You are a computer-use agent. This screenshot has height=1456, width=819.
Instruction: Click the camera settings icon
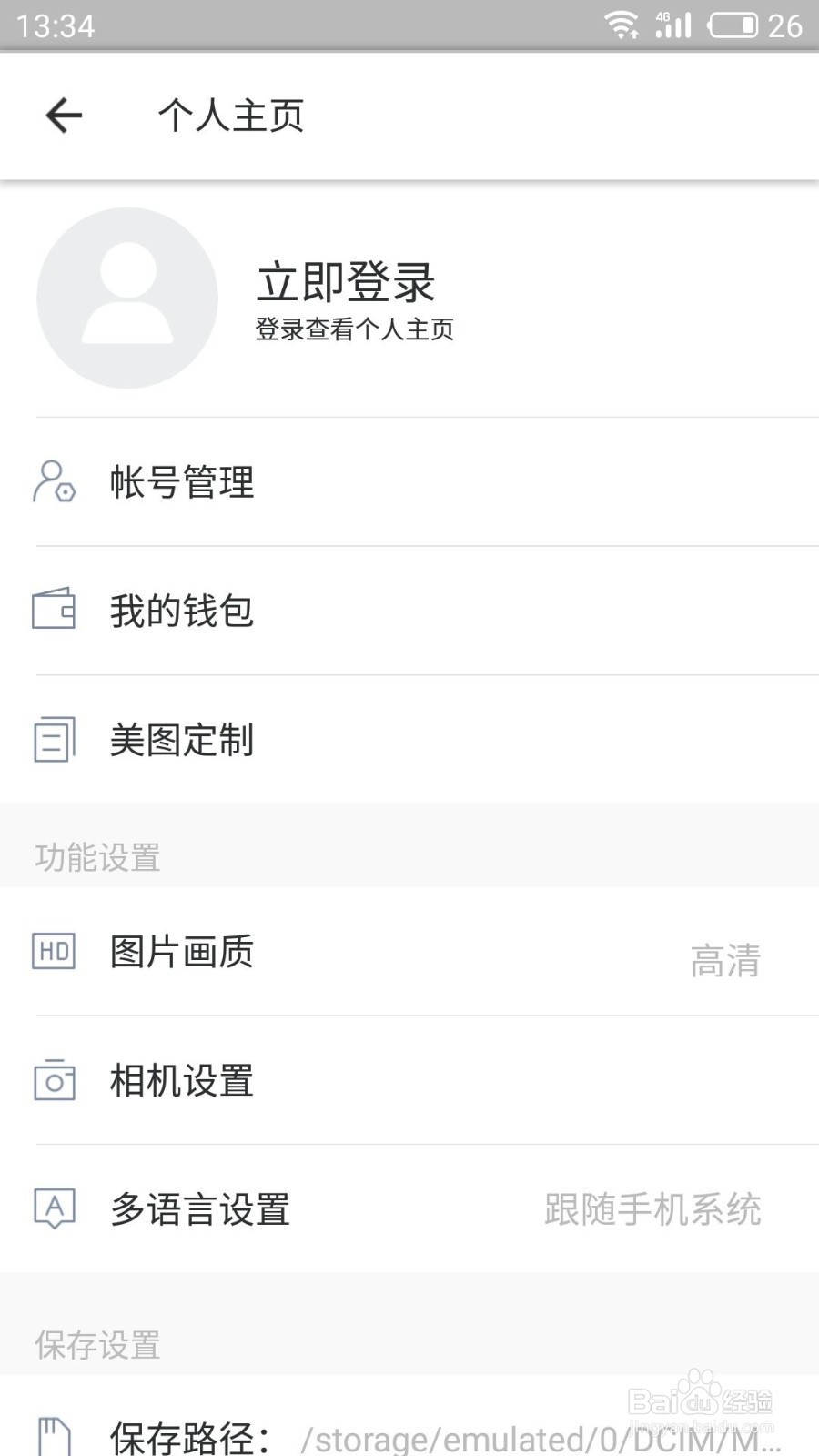(54, 1081)
